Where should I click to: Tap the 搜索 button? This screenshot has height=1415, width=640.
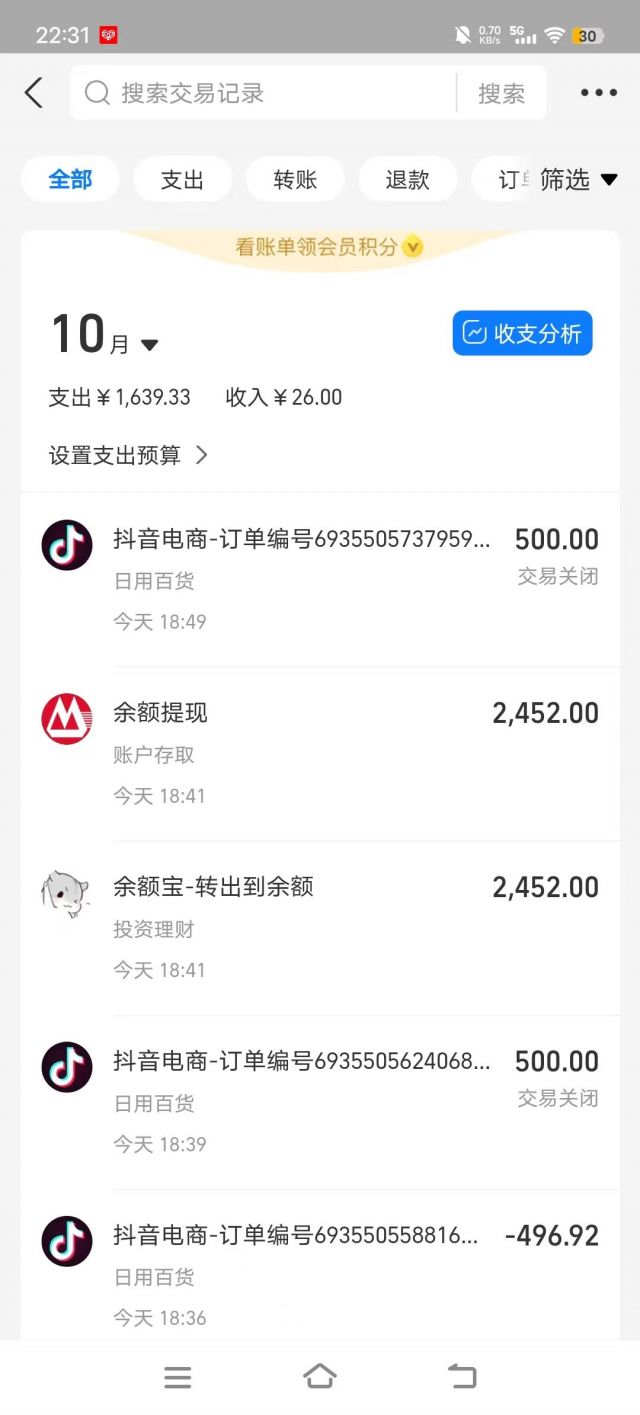tap(501, 93)
